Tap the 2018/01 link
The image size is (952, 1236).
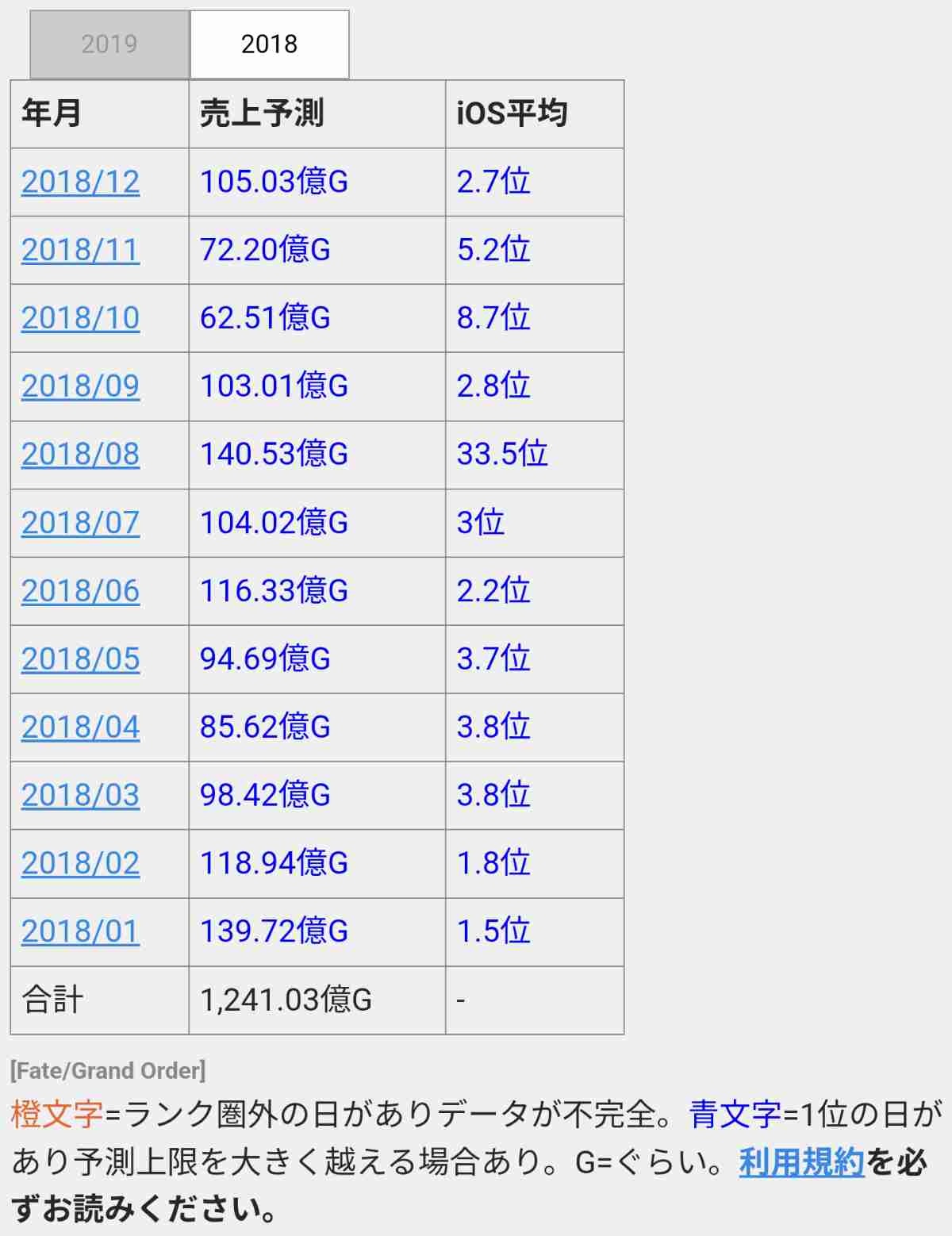tap(80, 932)
